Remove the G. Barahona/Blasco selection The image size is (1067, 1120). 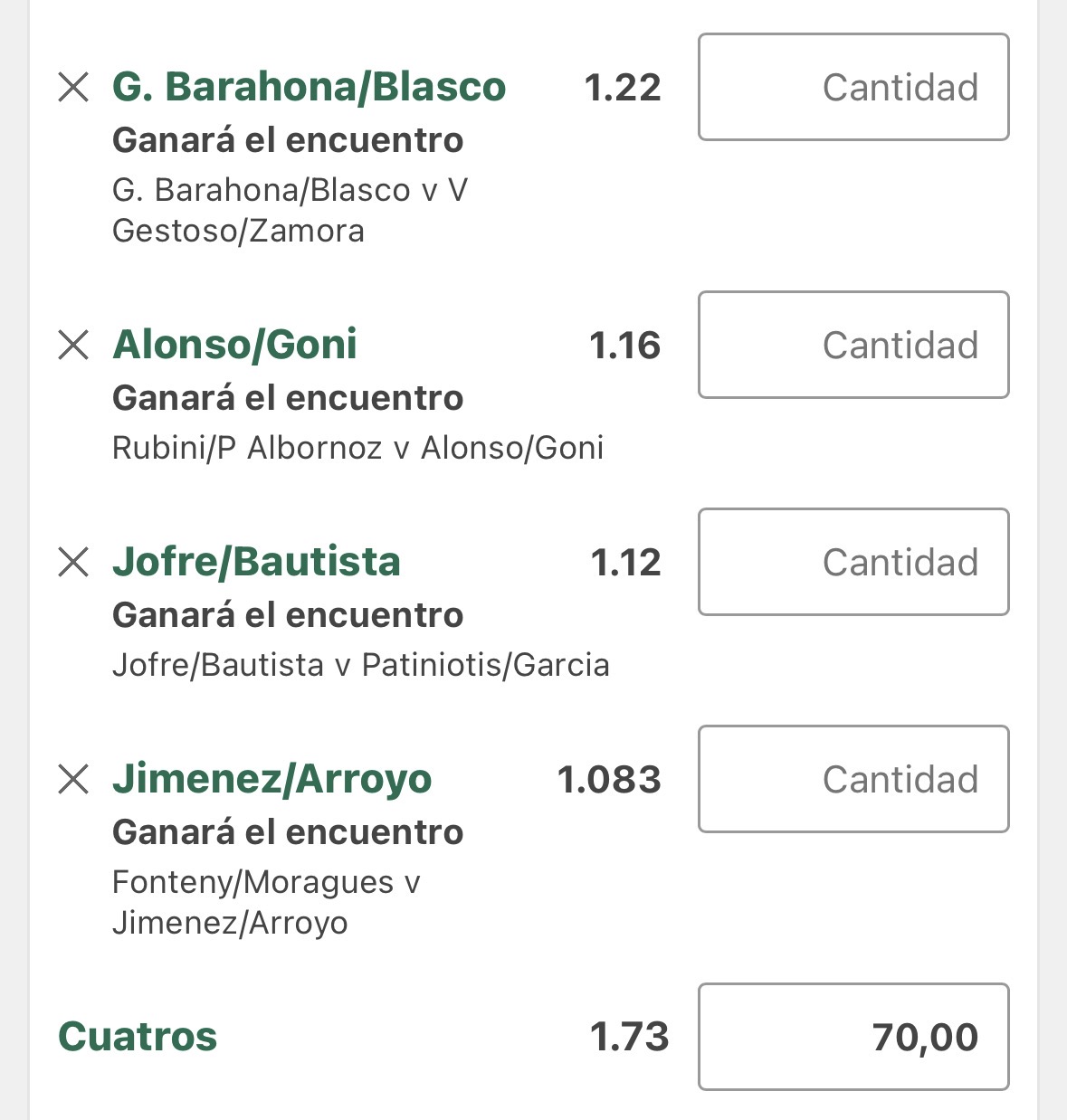click(x=73, y=88)
